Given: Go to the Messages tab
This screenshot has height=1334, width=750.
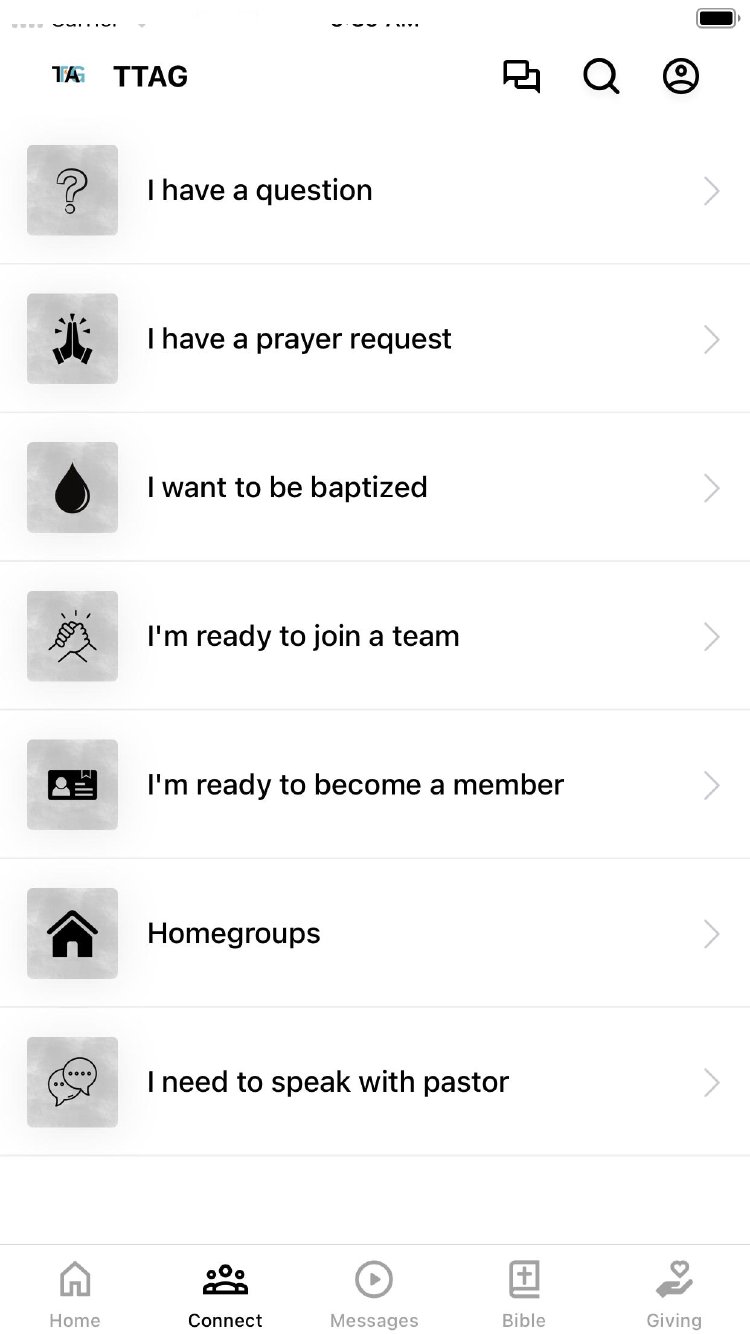Looking at the screenshot, I should click(374, 1294).
